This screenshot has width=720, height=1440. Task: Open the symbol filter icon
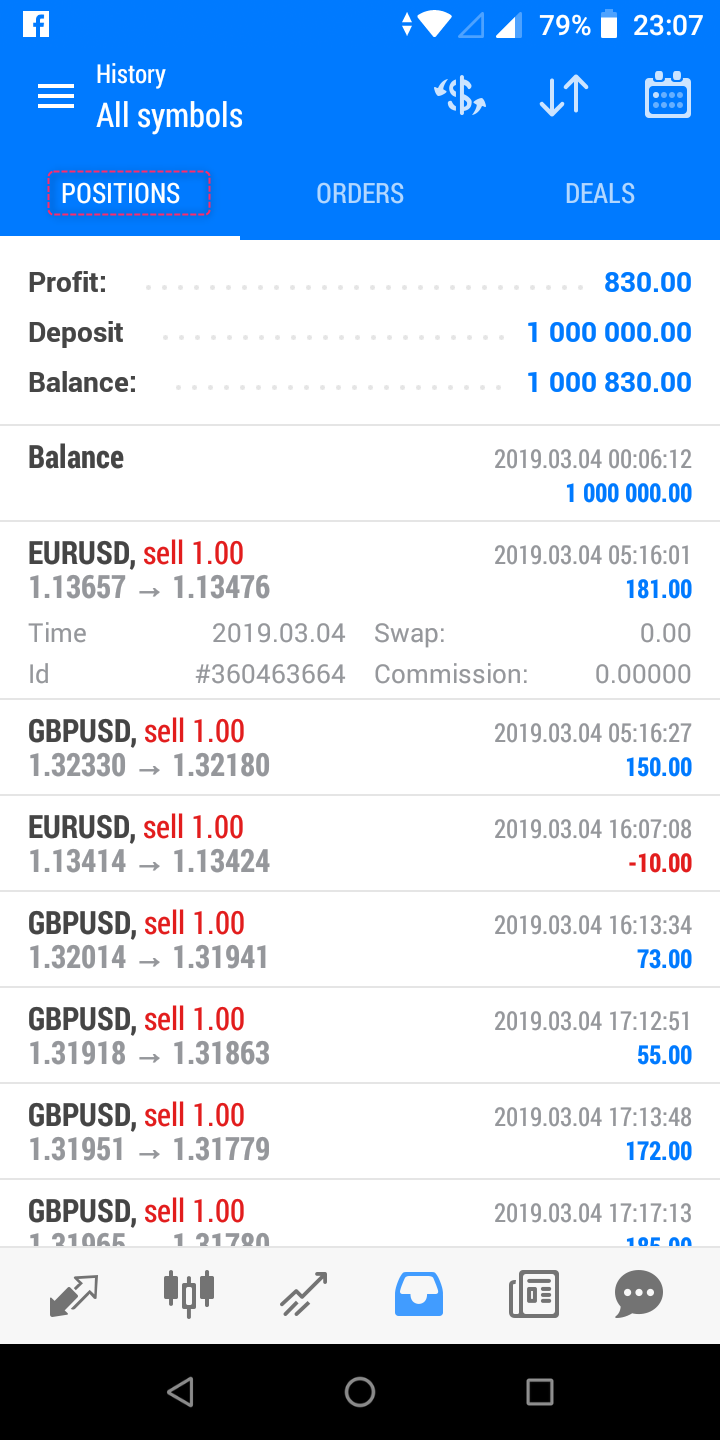pyautogui.click(x=460, y=96)
